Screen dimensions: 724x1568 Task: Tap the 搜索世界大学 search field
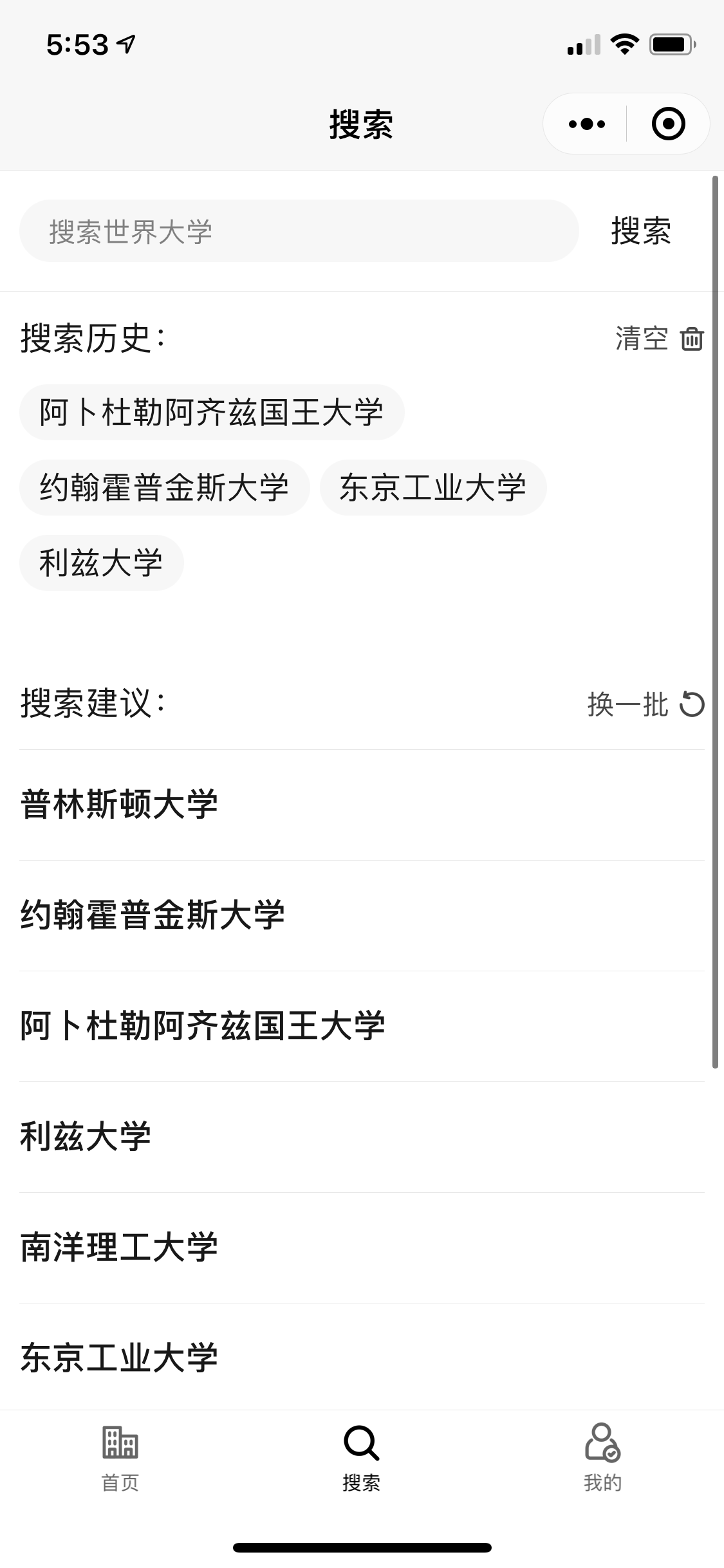coord(299,231)
